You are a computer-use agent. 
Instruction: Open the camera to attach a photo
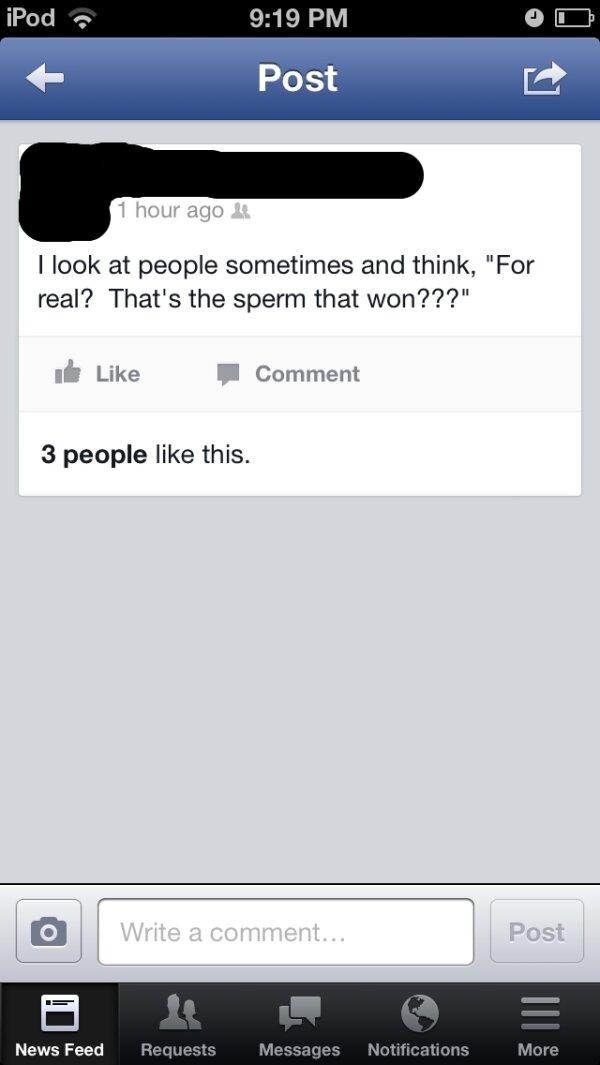(x=48, y=931)
